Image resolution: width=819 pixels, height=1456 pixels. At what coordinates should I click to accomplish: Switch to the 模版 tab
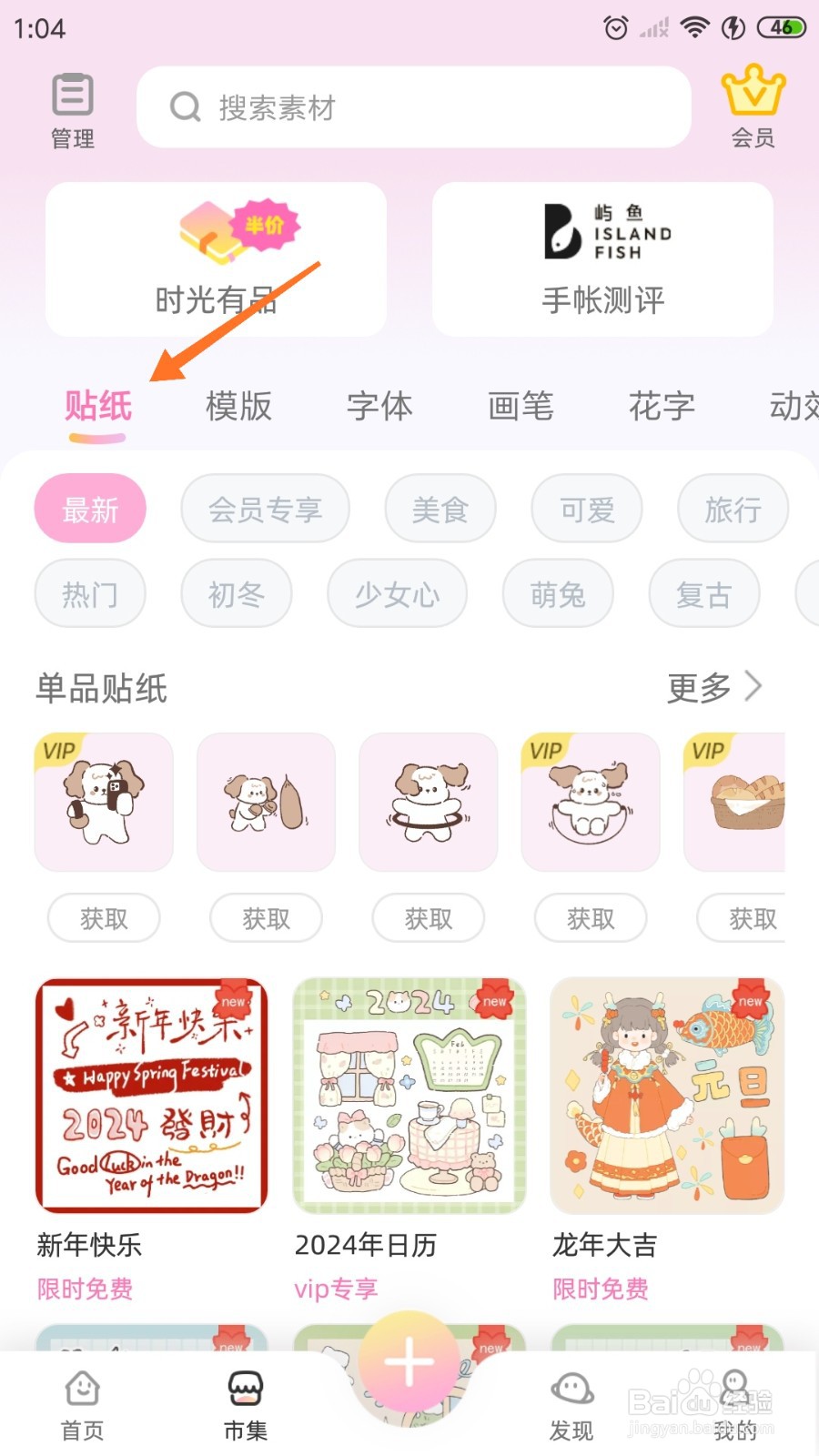239,407
